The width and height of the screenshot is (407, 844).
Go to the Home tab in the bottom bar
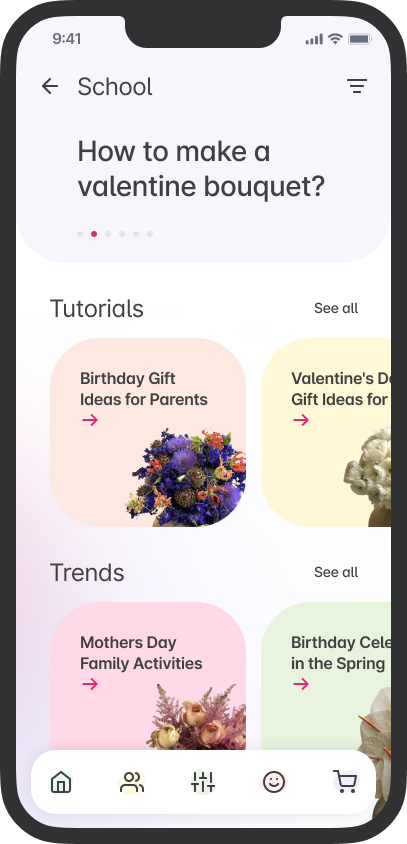61,782
